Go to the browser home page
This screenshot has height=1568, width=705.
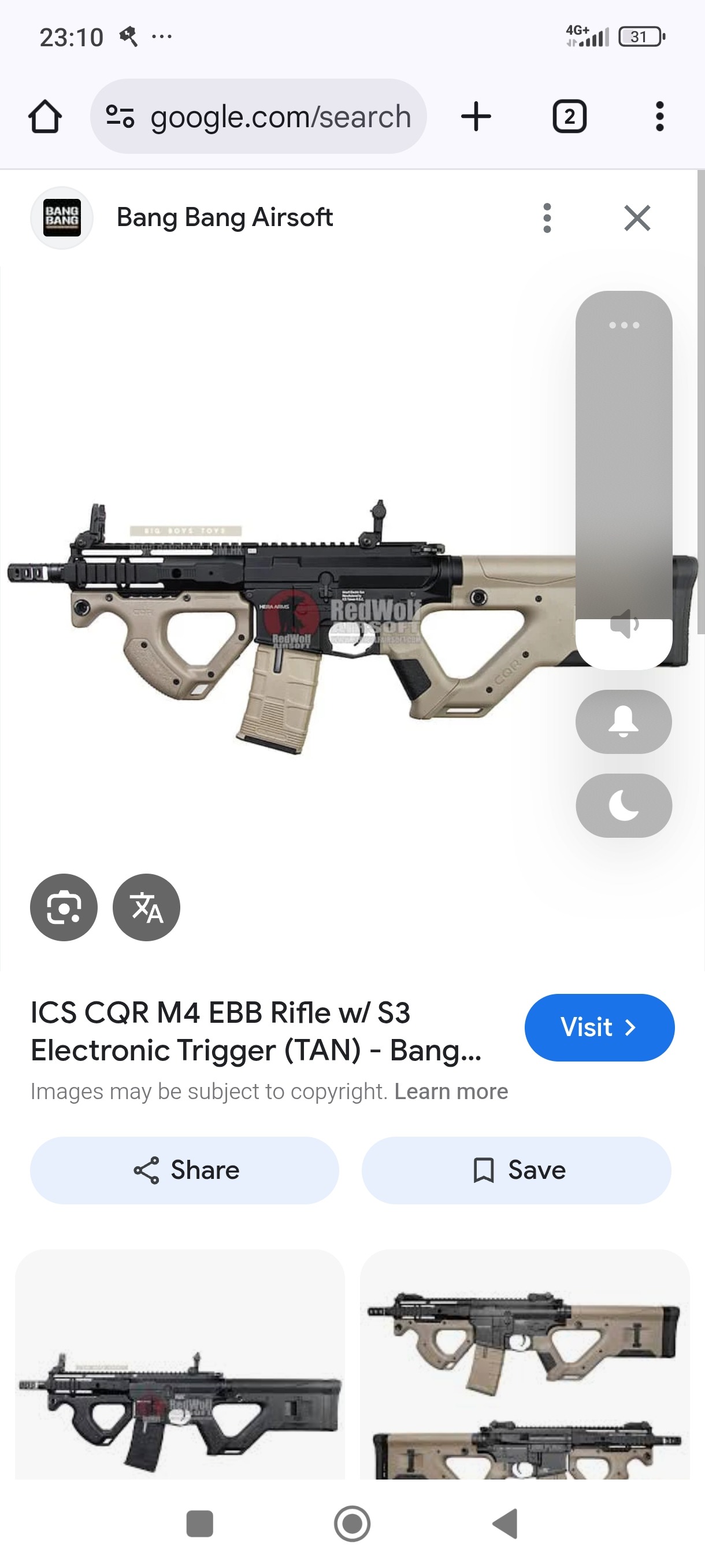coord(45,116)
